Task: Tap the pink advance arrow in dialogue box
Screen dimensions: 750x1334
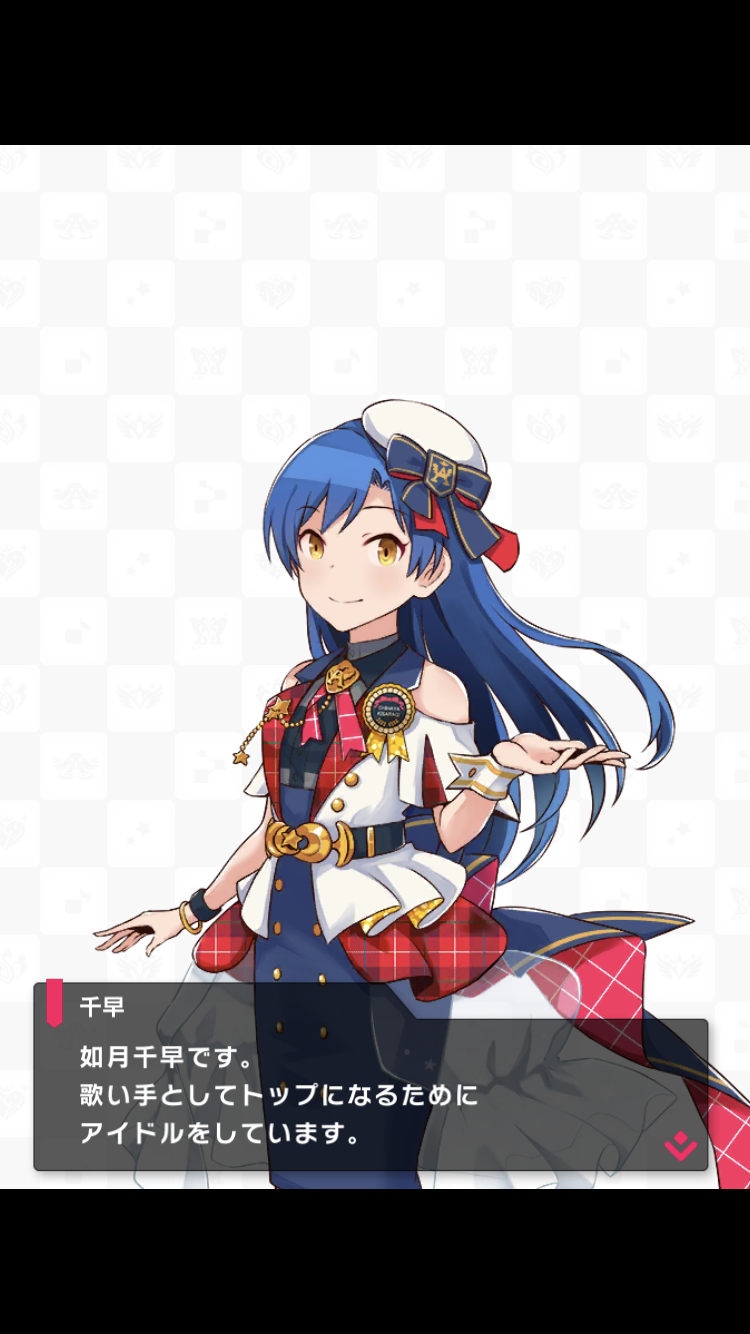Action: [680, 1147]
